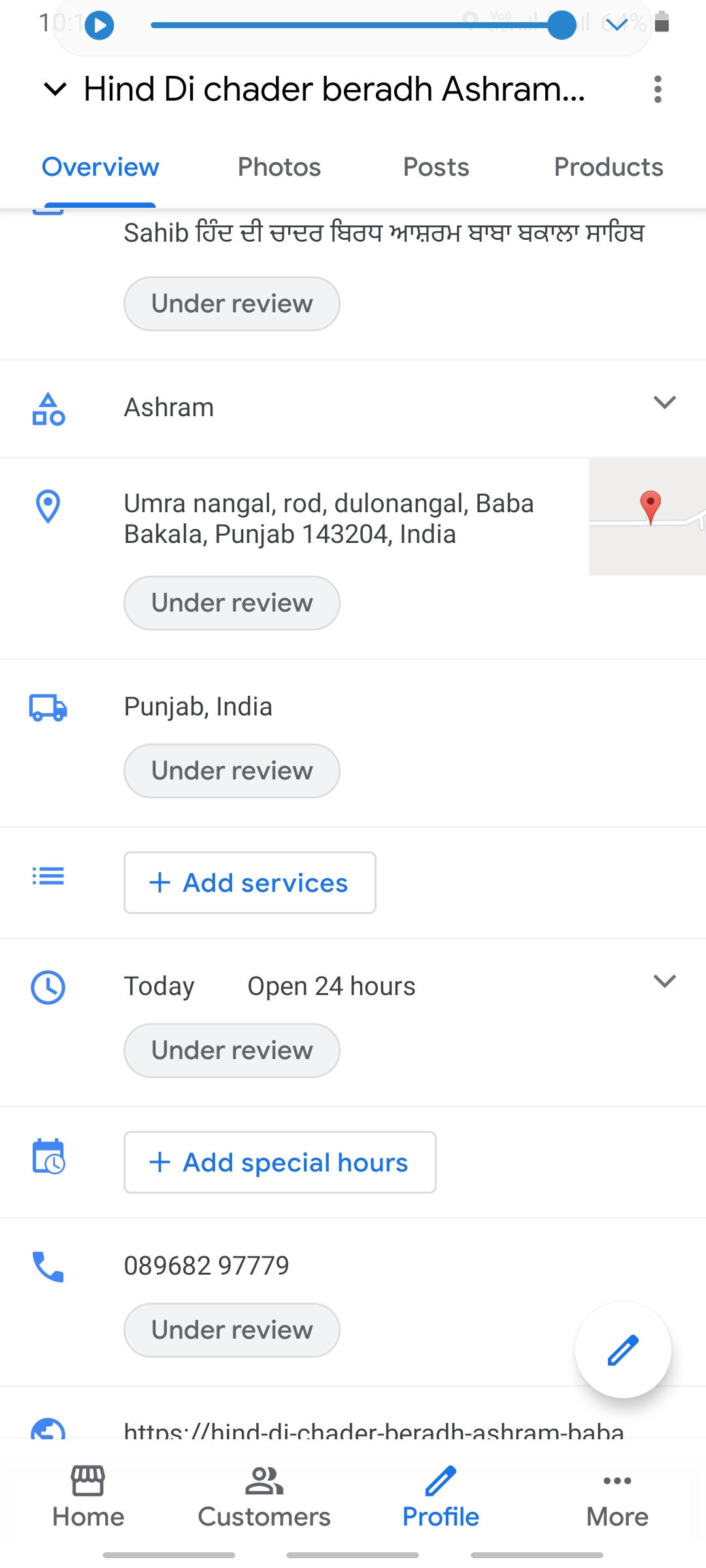This screenshot has height=1568, width=706.
Task: Switch to the Photos tab
Action: click(x=279, y=167)
